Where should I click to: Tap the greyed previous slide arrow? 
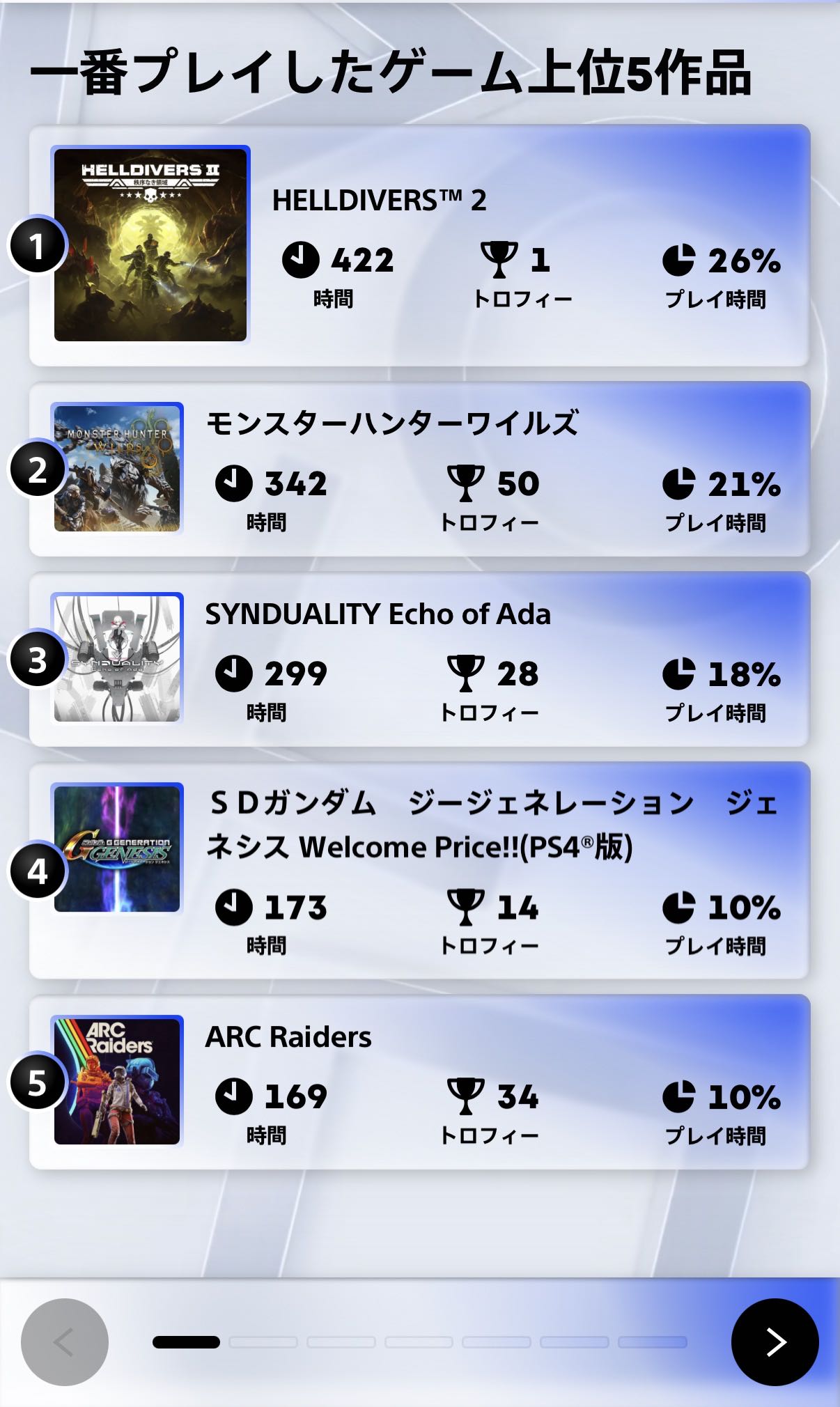(x=65, y=1342)
